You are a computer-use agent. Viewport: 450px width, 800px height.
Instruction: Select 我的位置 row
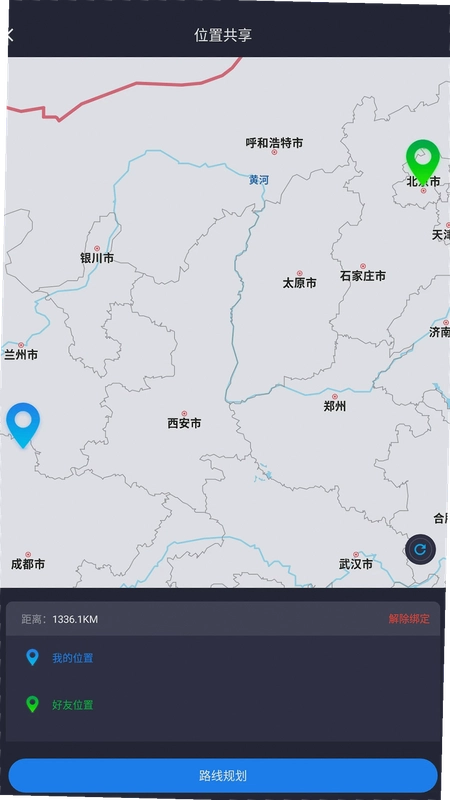coord(223,658)
